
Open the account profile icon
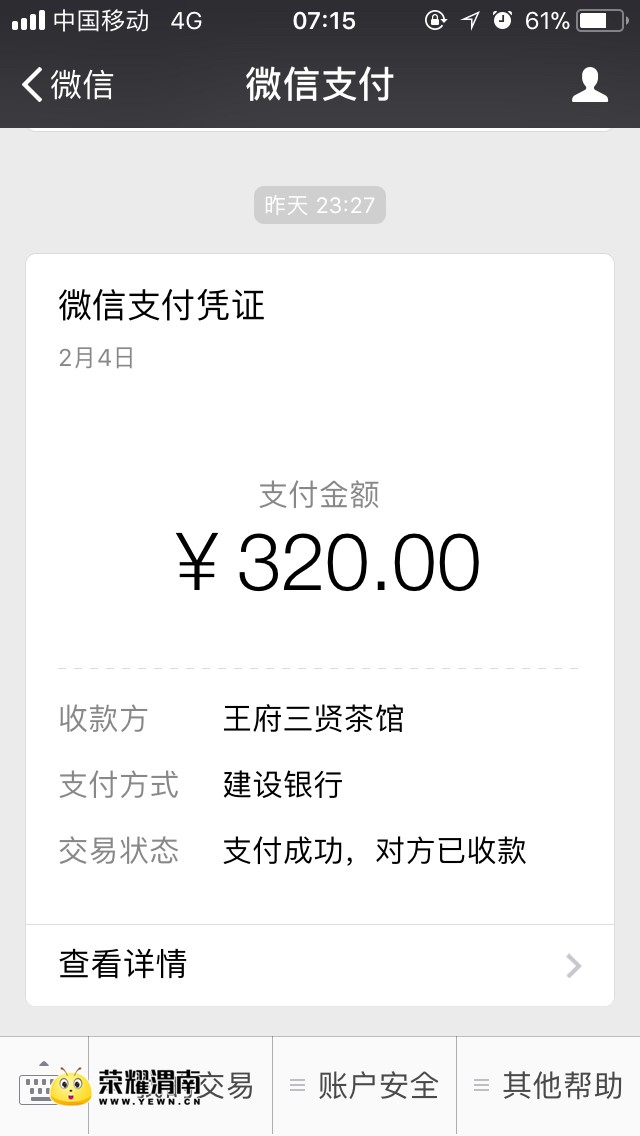click(589, 85)
